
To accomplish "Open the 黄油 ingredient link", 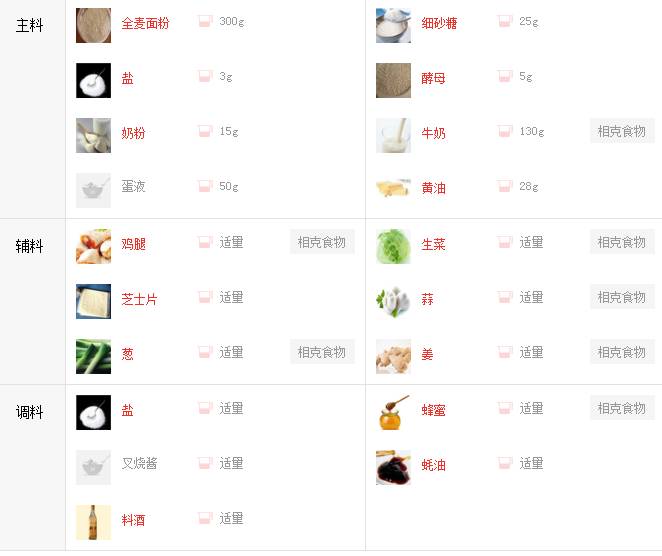I will coord(433,187).
